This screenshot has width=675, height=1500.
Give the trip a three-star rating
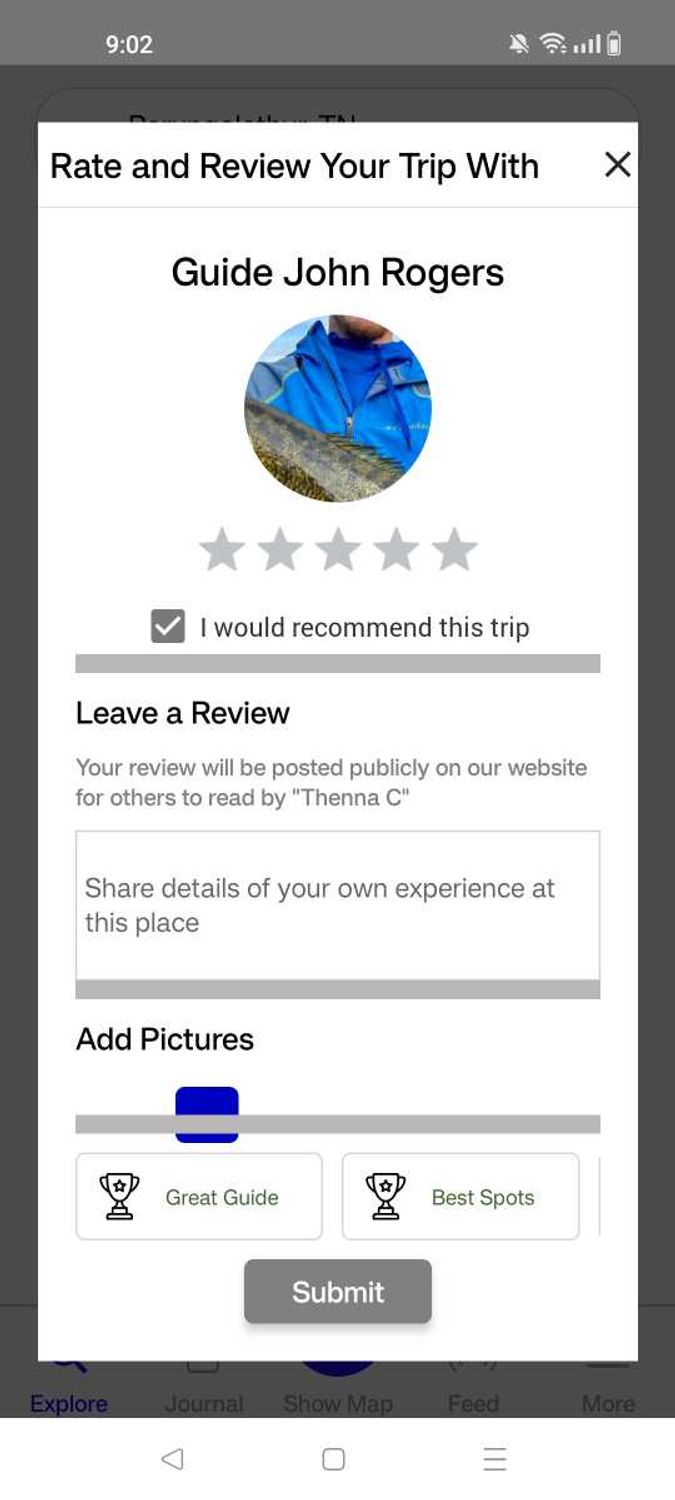pos(338,550)
